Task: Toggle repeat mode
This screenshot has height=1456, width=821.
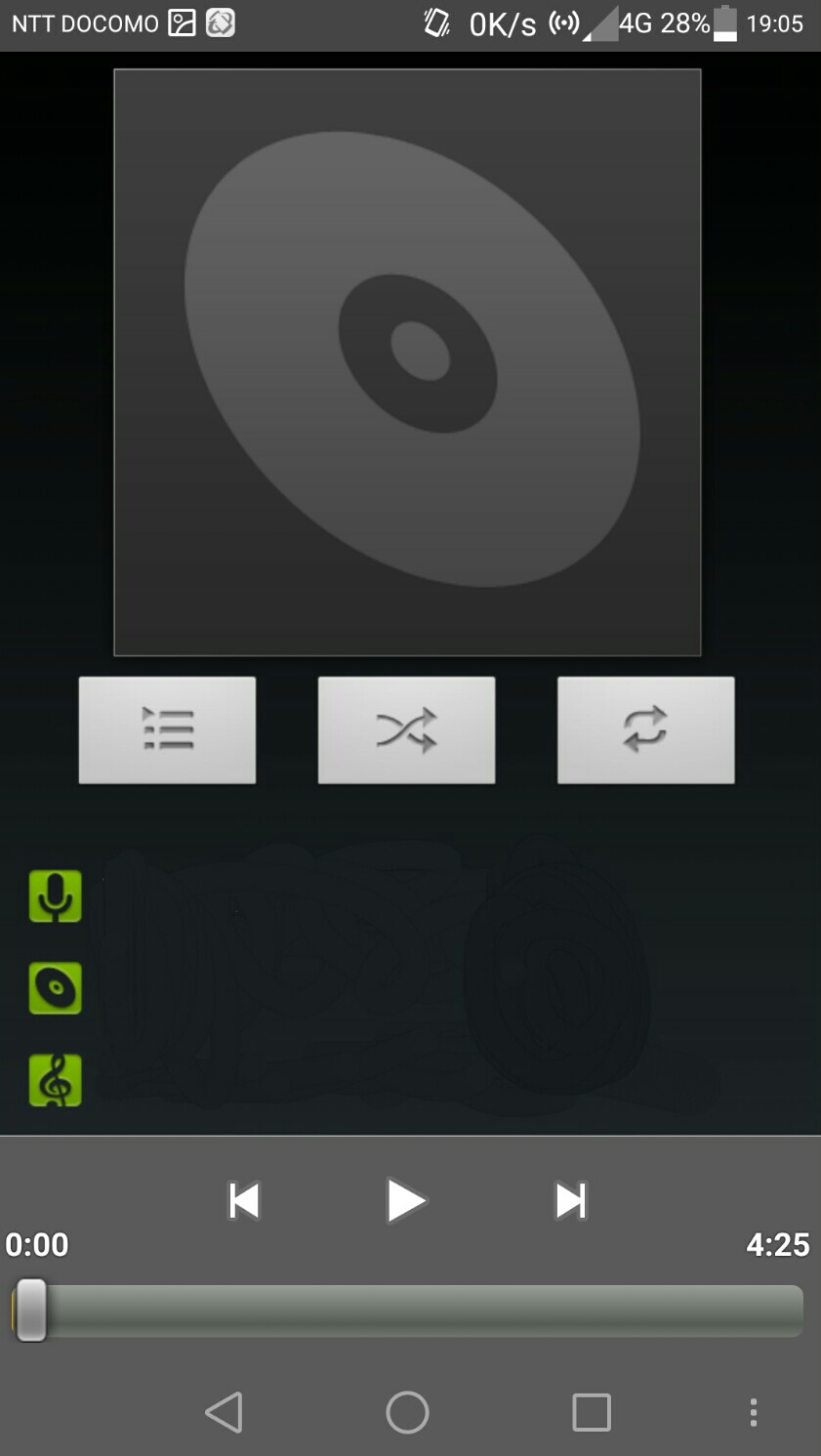Action: coord(645,729)
